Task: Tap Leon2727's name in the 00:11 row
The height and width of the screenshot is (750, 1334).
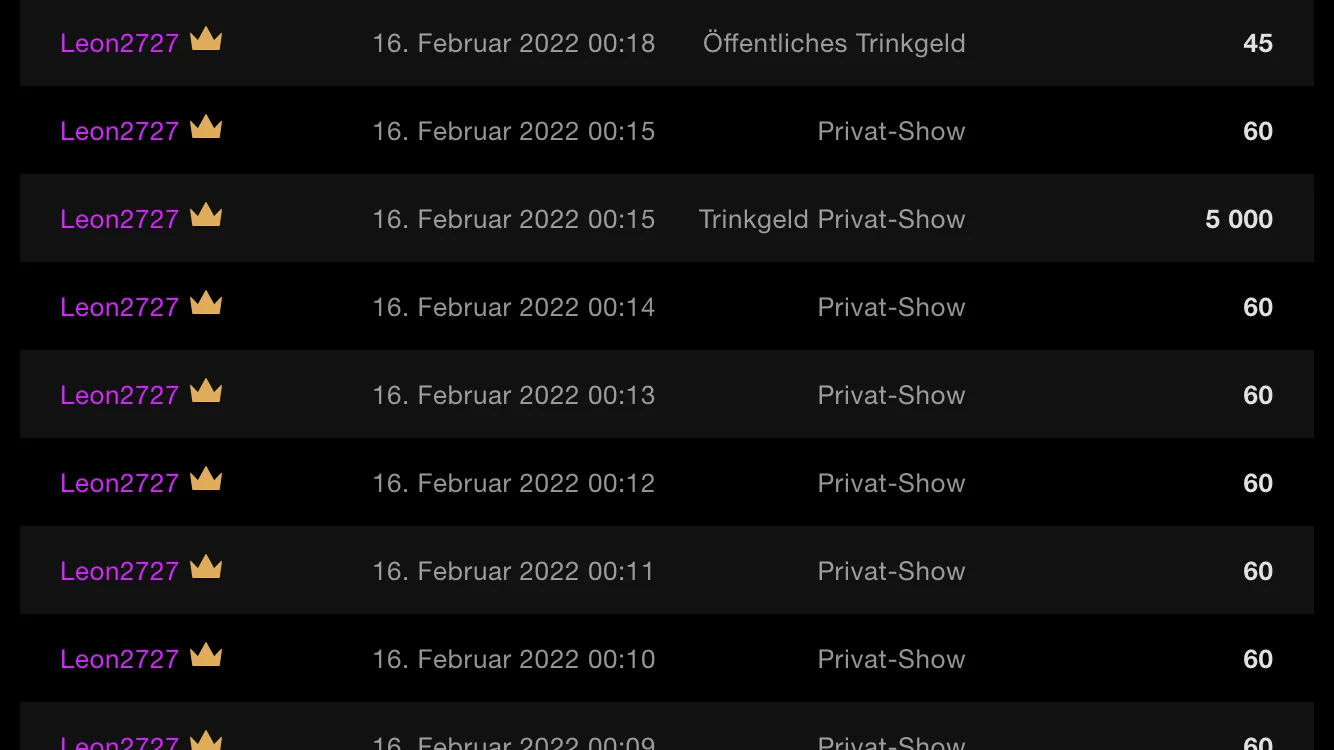Action: click(x=119, y=571)
